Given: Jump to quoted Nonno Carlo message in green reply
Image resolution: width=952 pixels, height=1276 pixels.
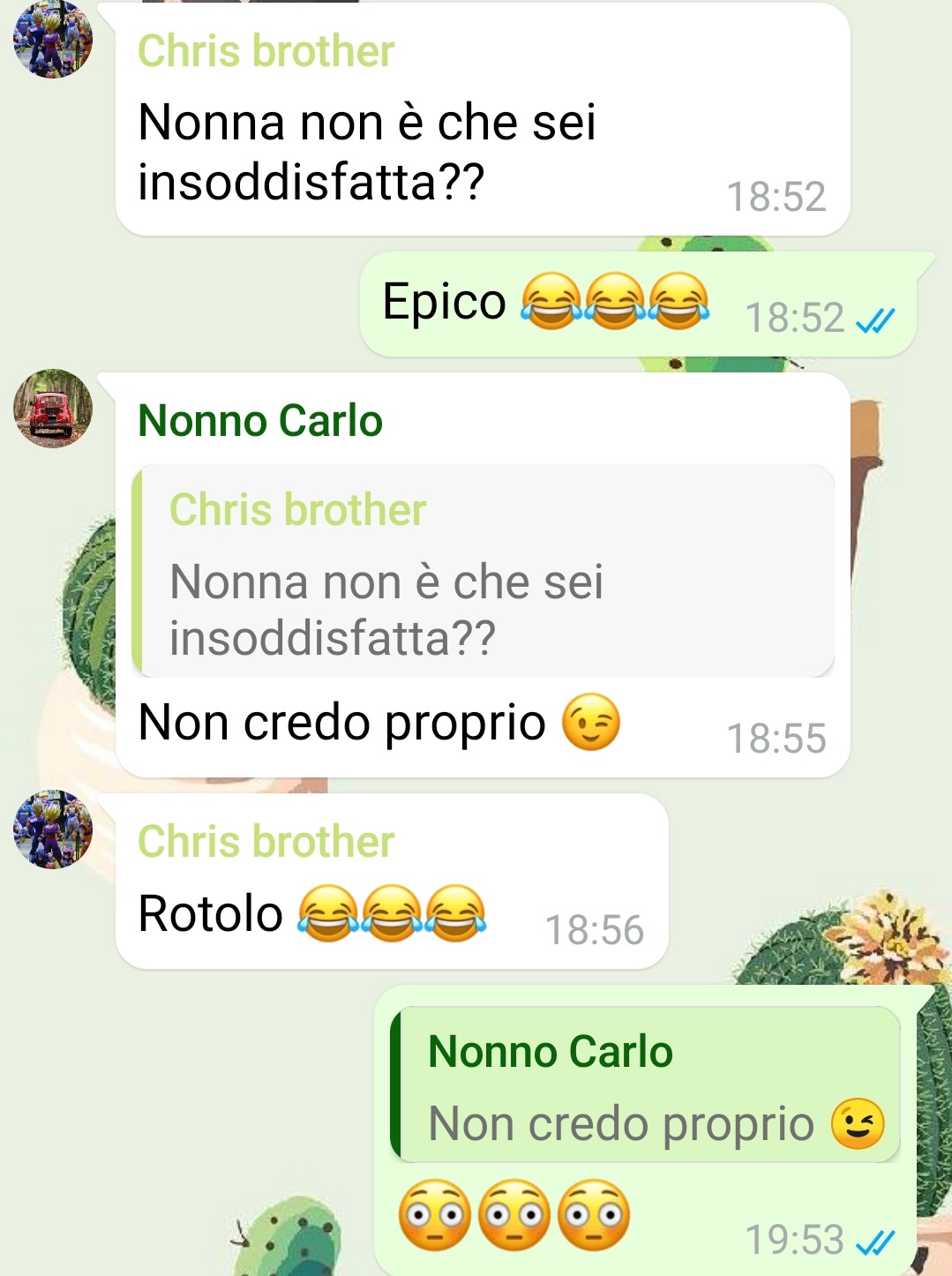Looking at the screenshot, I should 646,1085.
